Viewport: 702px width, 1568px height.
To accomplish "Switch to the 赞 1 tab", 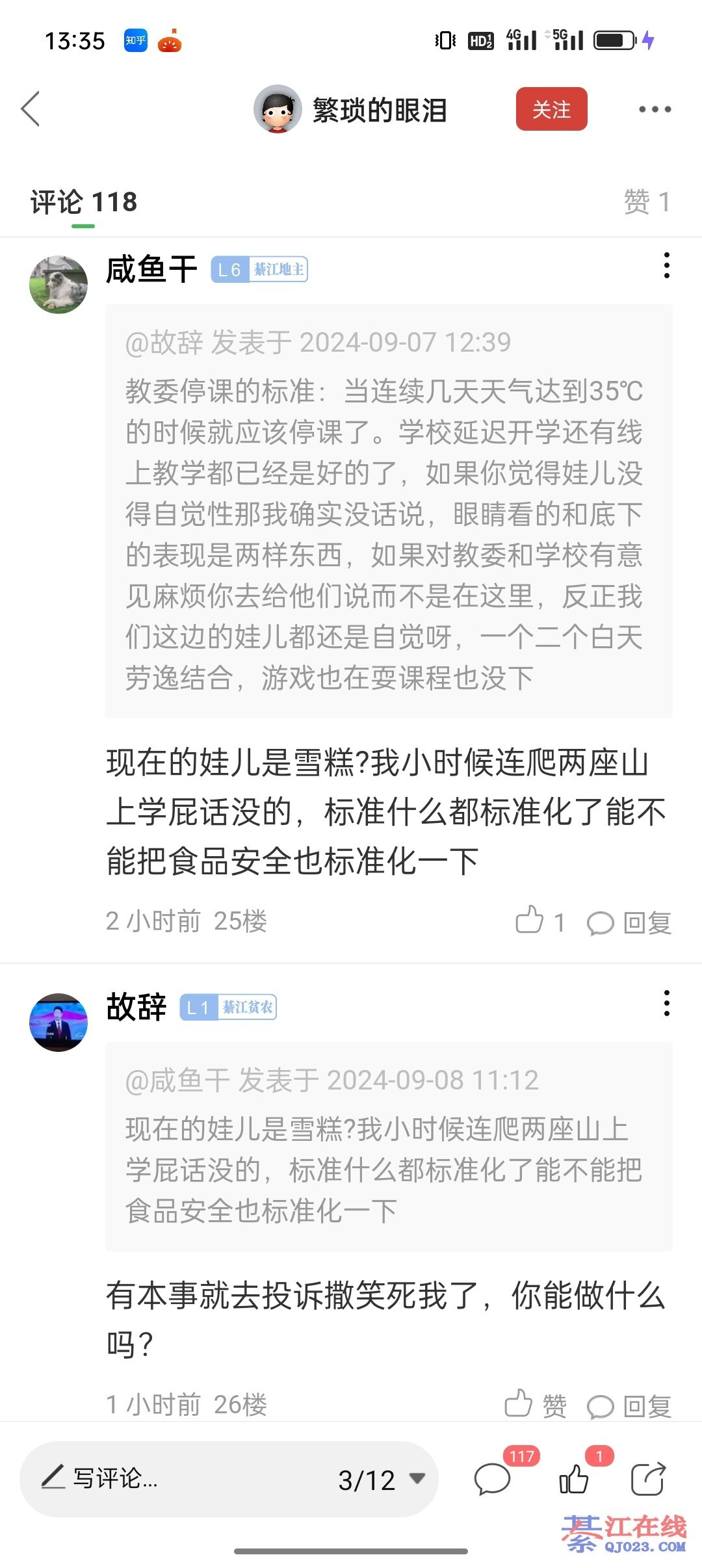I will pos(645,202).
